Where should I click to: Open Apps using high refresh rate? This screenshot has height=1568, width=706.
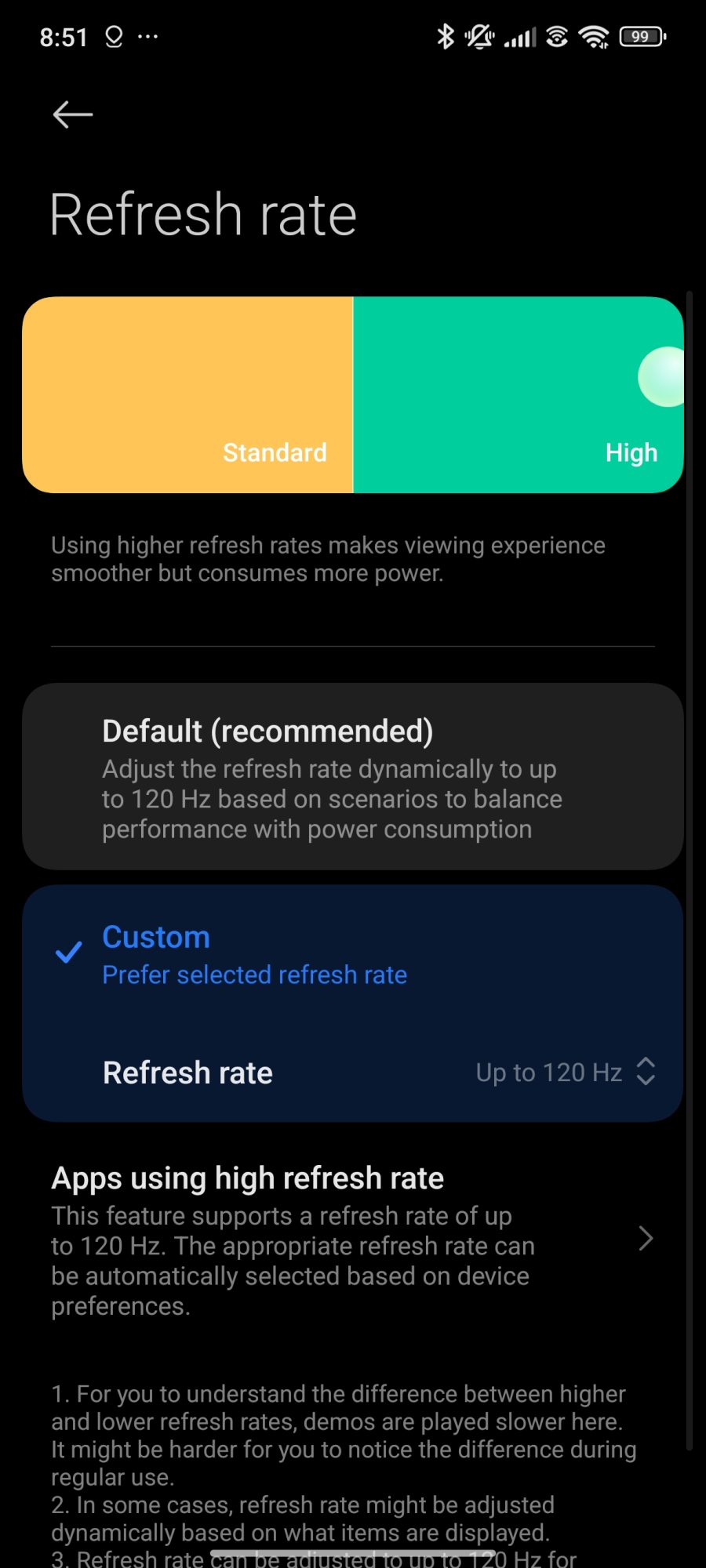click(x=352, y=1239)
